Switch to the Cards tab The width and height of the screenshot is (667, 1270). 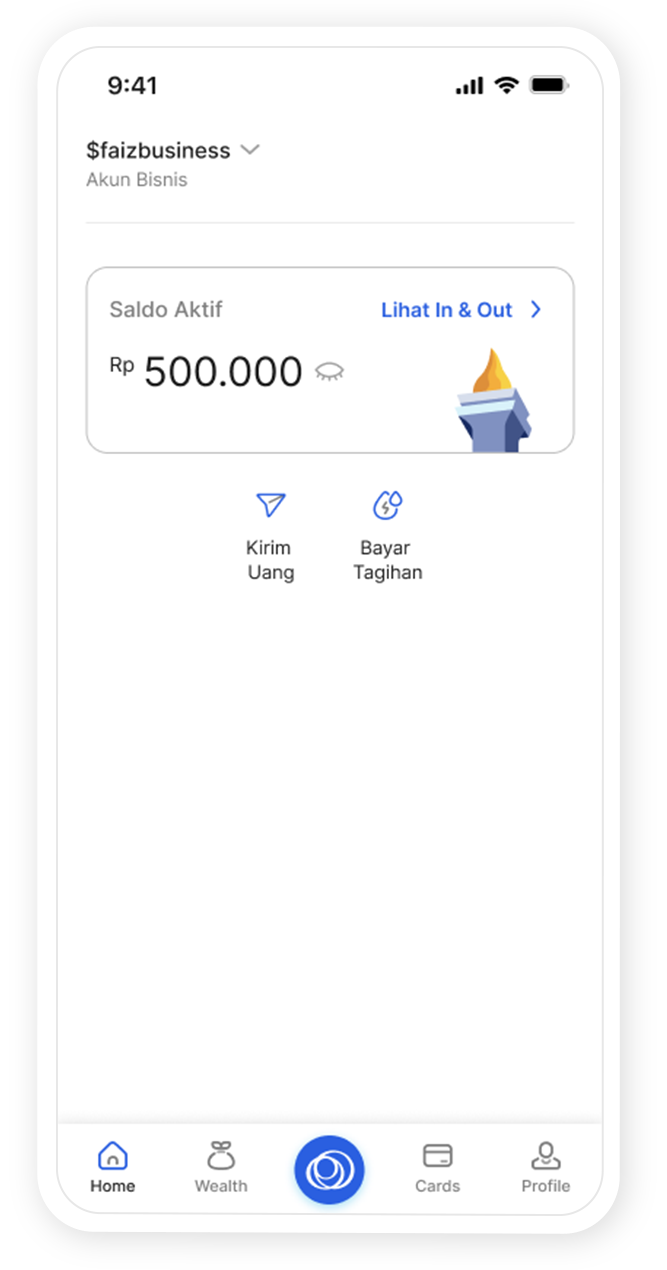coord(437,1167)
